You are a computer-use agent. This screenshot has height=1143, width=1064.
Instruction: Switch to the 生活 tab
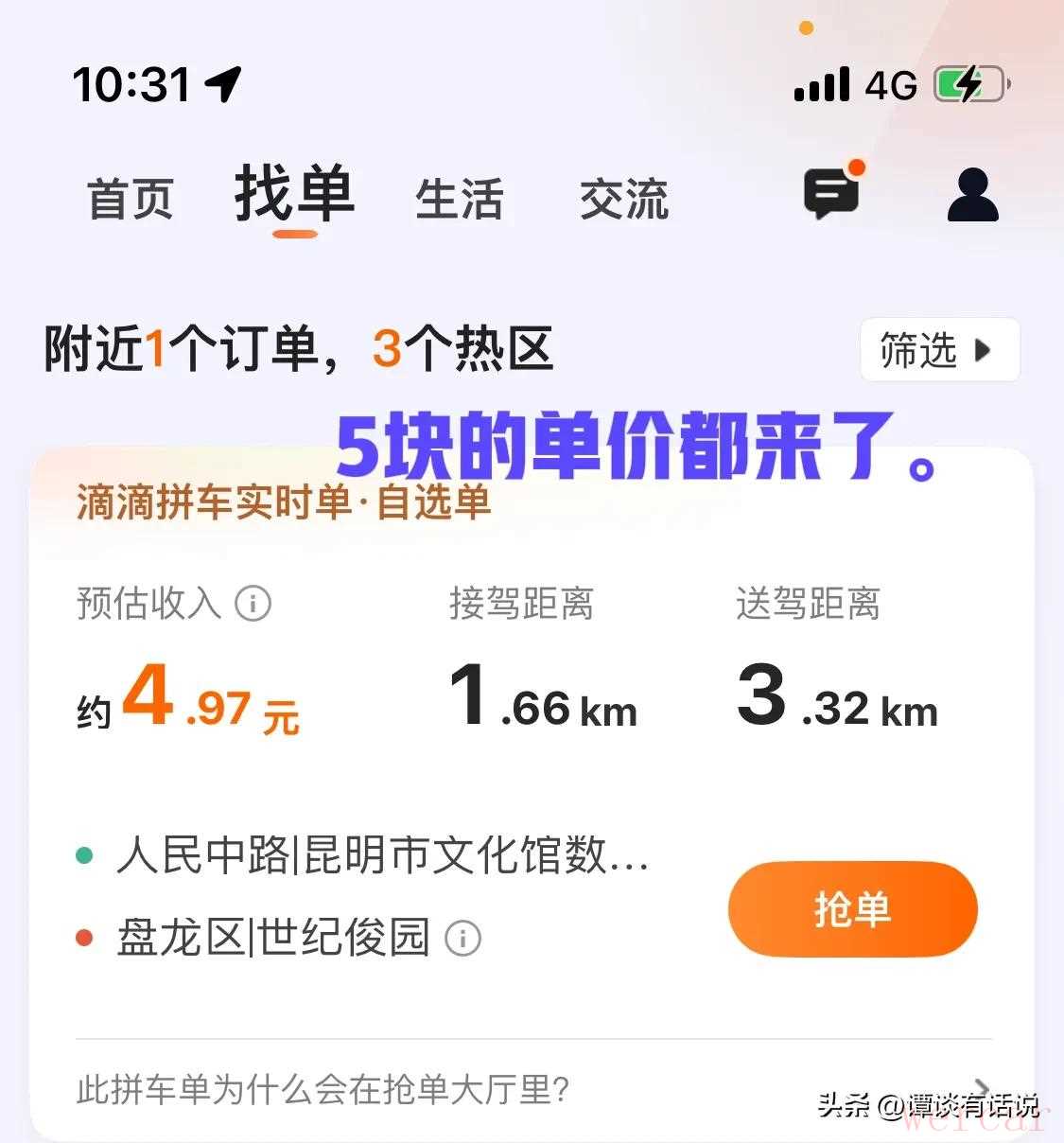tap(459, 200)
